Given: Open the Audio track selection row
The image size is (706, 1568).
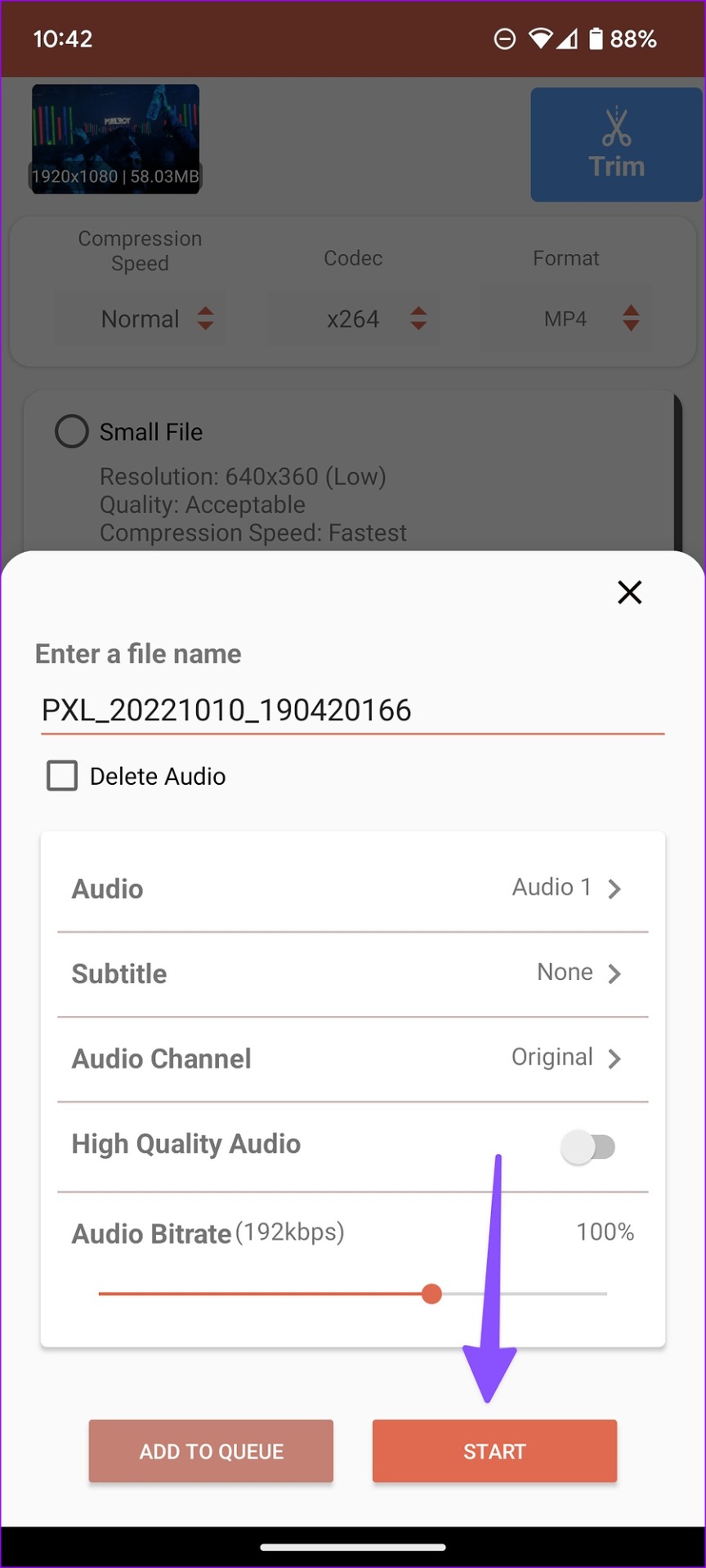Looking at the screenshot, I should pyautogui.click(x=352, y=888).
